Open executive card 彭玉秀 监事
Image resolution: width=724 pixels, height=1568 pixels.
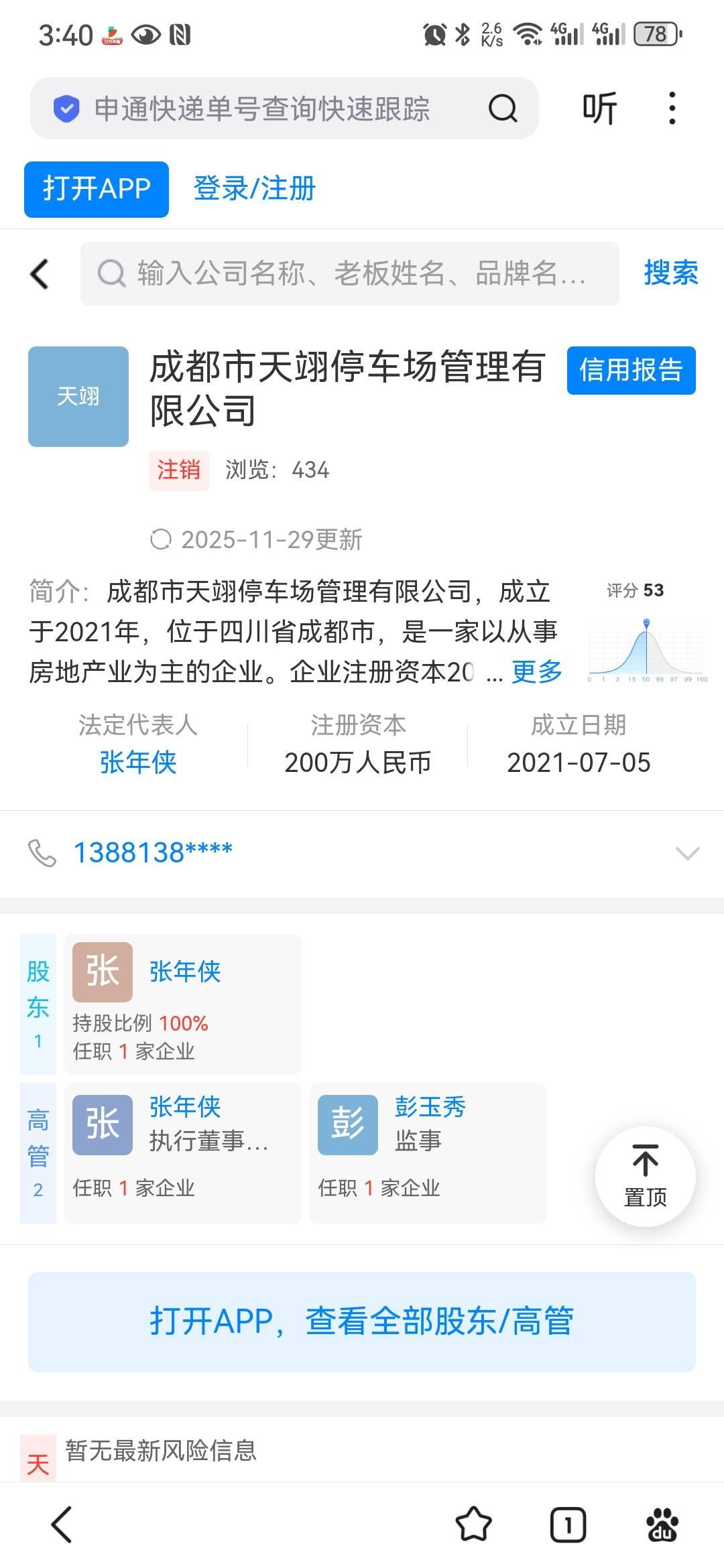point(428,1153)
